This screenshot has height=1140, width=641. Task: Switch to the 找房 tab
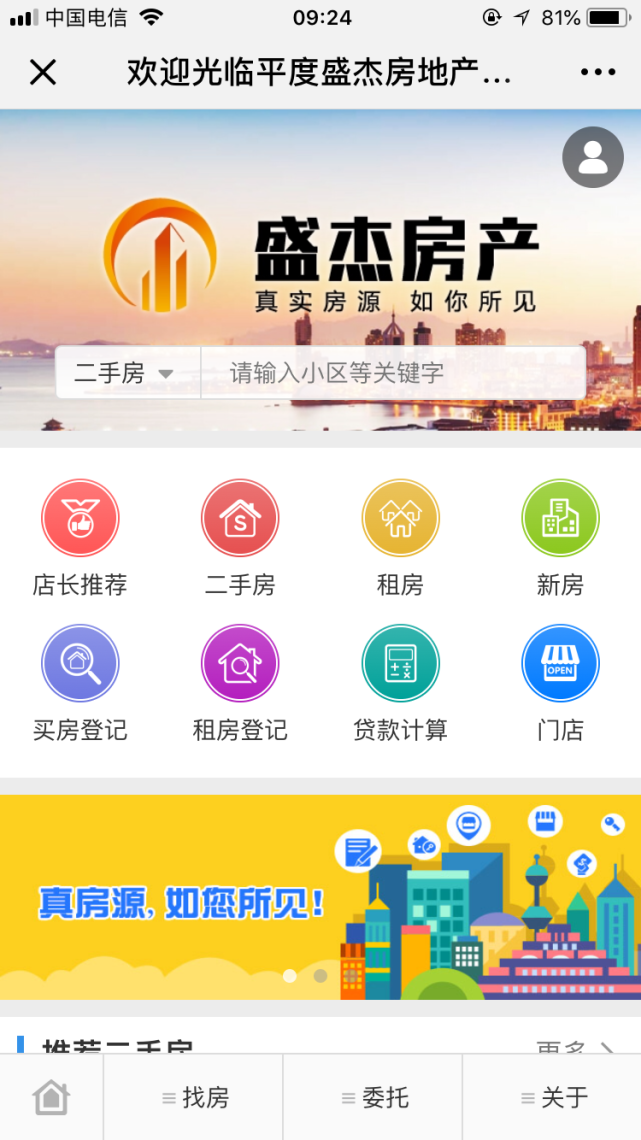(x=194, y=1098)
